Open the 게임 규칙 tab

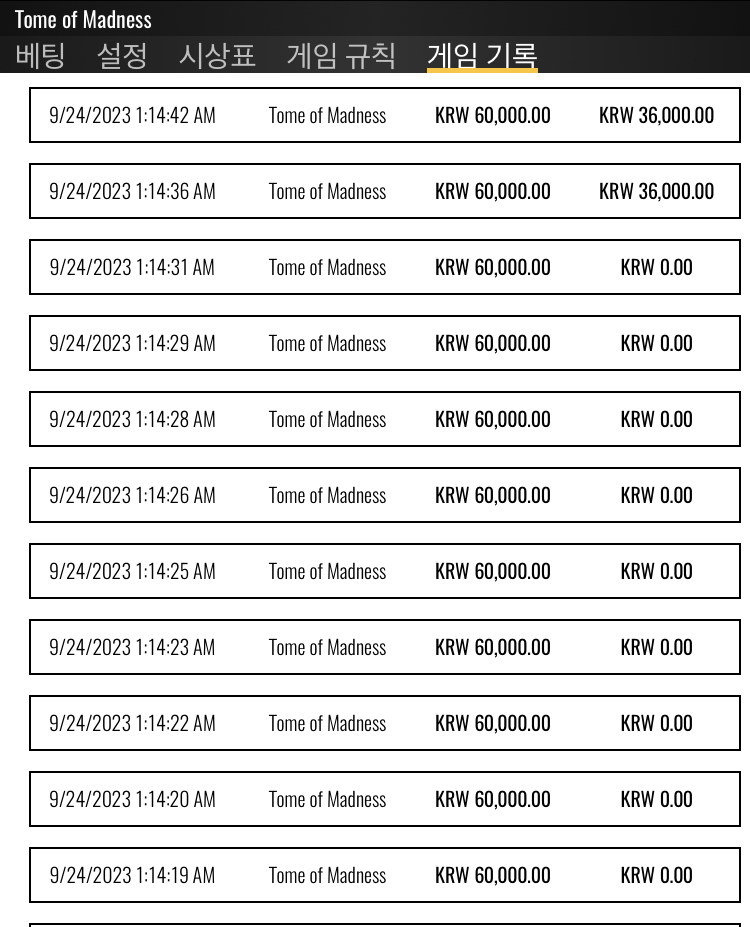coord(341,56)
